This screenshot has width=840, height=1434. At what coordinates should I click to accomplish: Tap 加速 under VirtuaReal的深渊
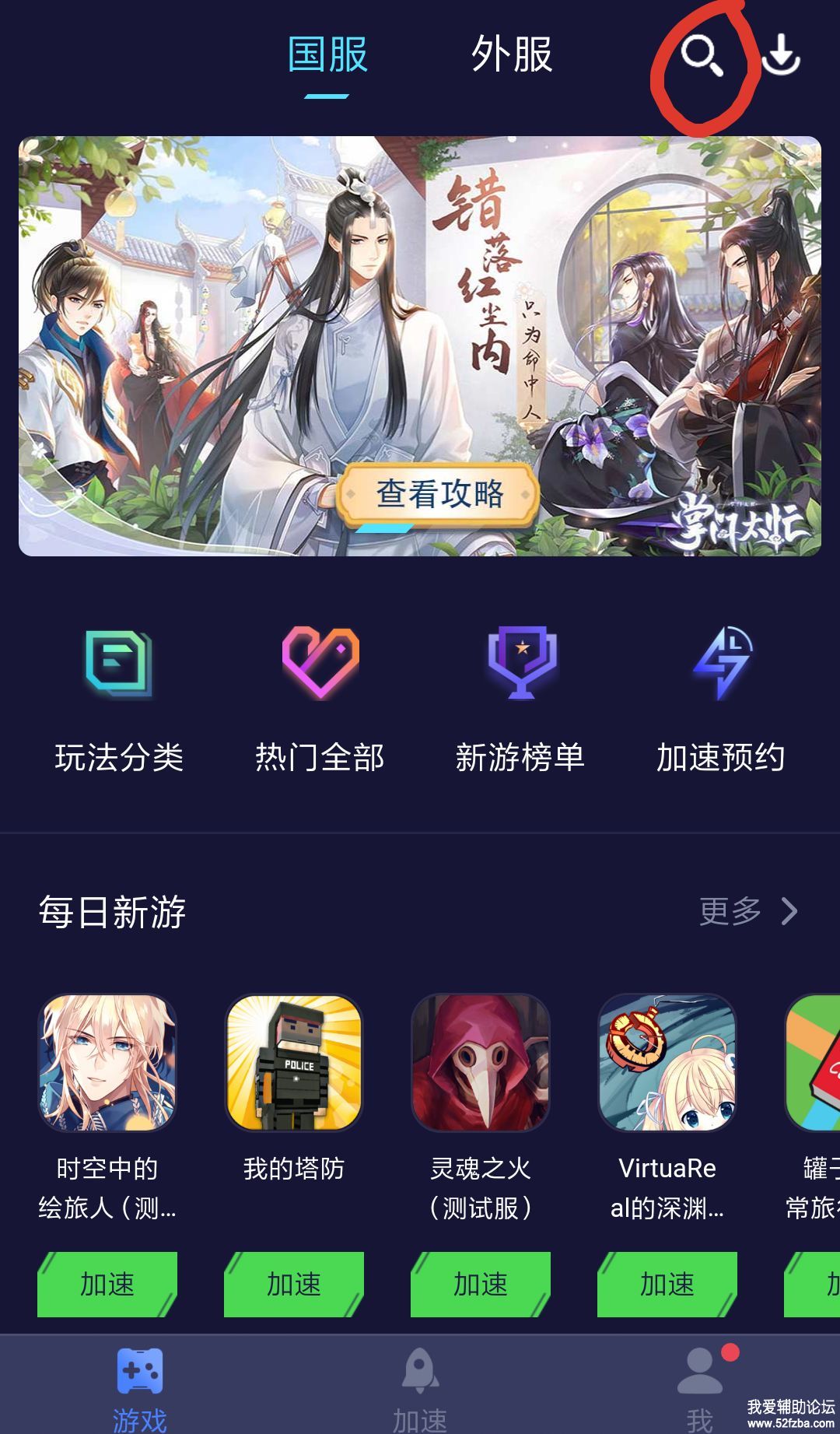pos(667,1284)
